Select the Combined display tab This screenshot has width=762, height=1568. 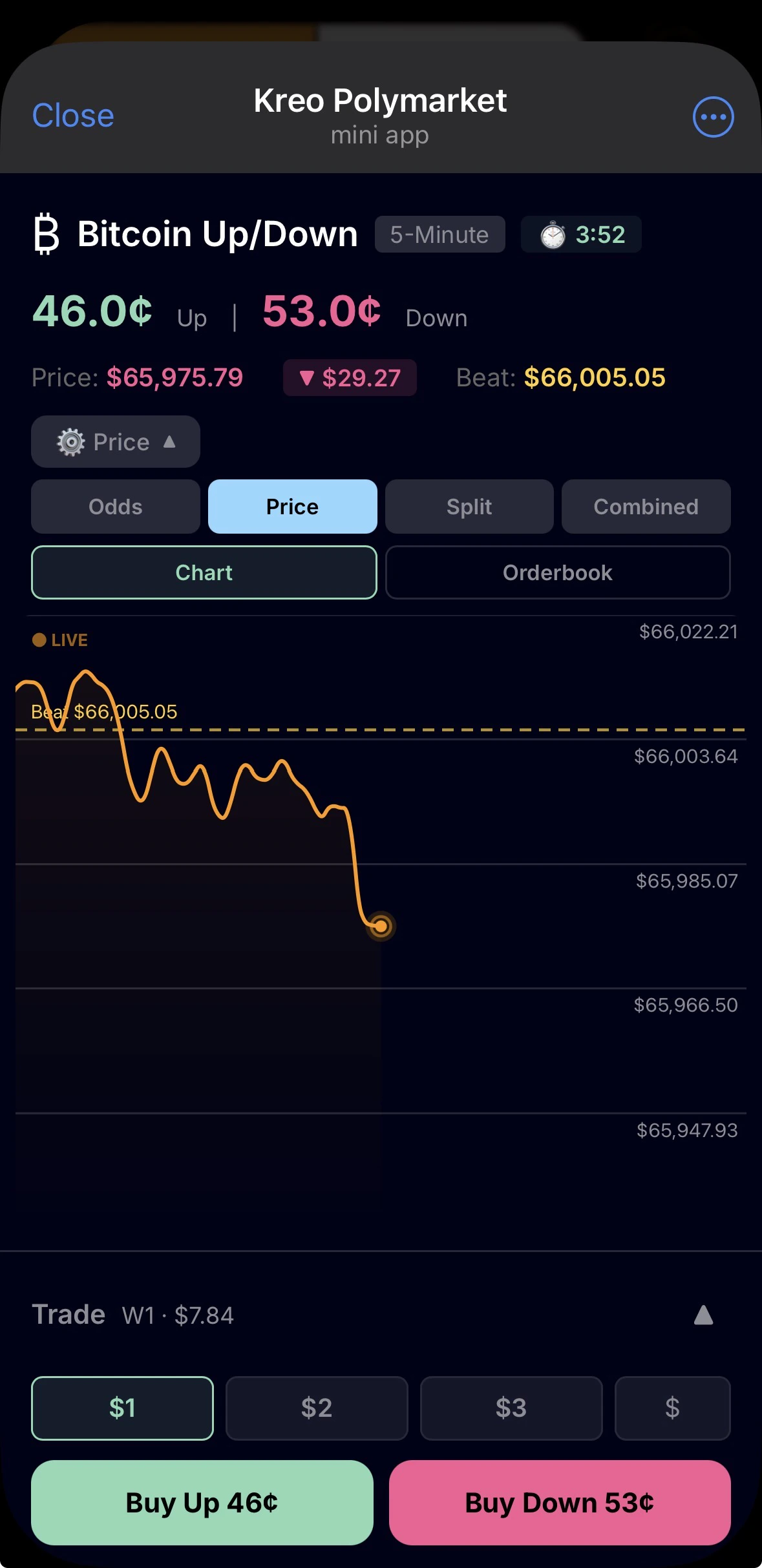coord(646,507)
